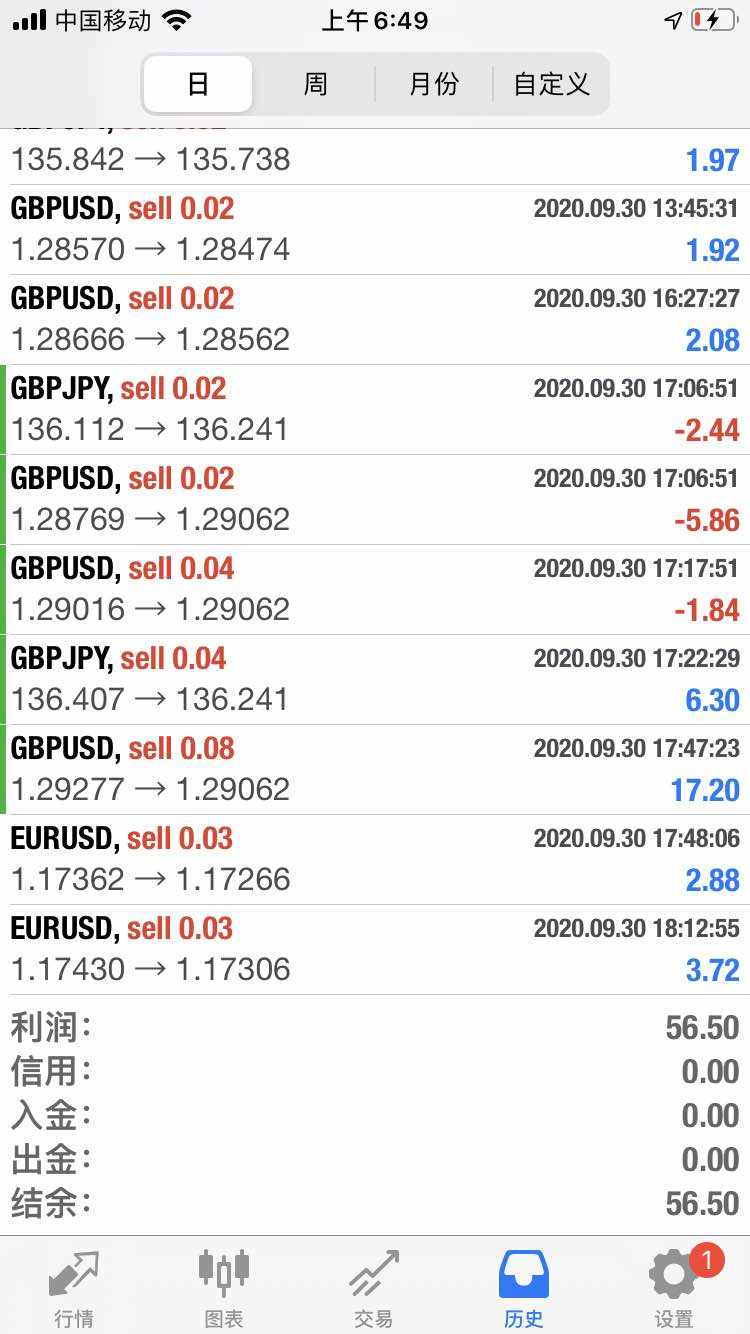Expand GBPUSD trade closed at 16:27:27
750x1334 pixels.
pos(375,320)
